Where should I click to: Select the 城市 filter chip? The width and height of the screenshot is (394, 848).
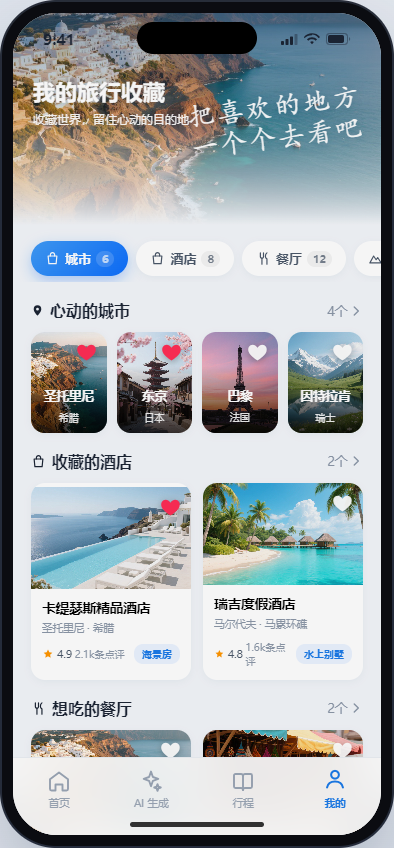click(79, 259)
